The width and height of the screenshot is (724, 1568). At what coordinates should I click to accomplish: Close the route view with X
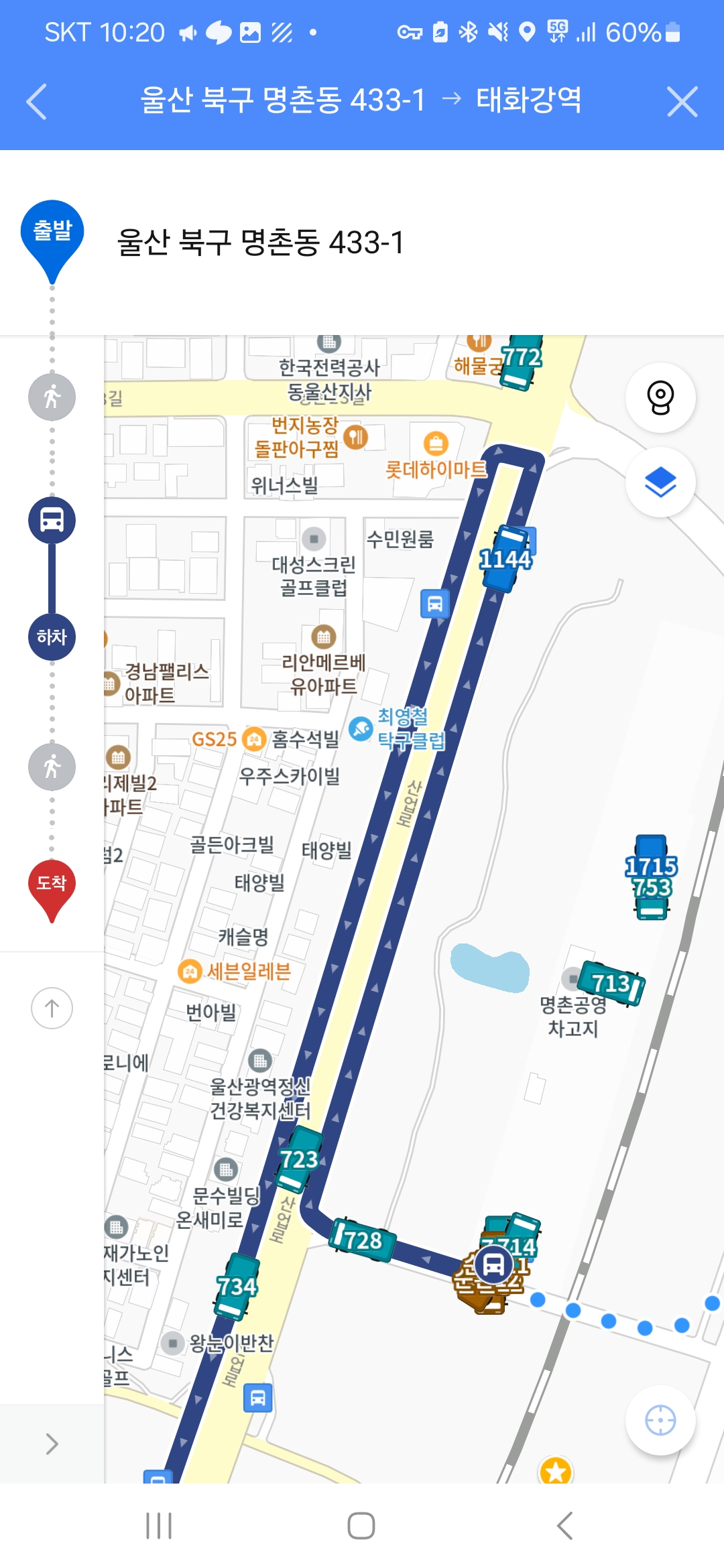[x=682, y=101]
